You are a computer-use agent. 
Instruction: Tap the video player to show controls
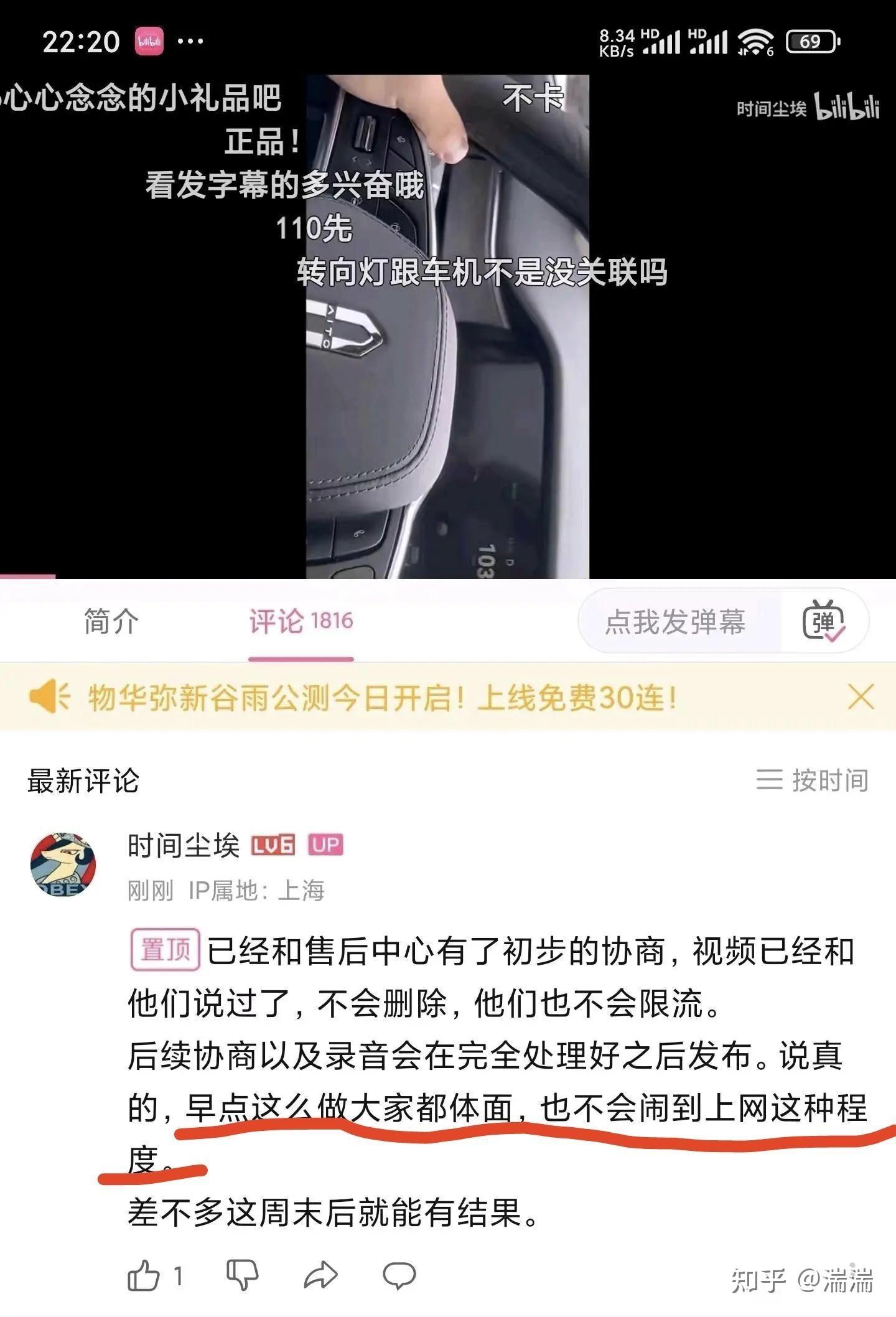pos(447,373)
